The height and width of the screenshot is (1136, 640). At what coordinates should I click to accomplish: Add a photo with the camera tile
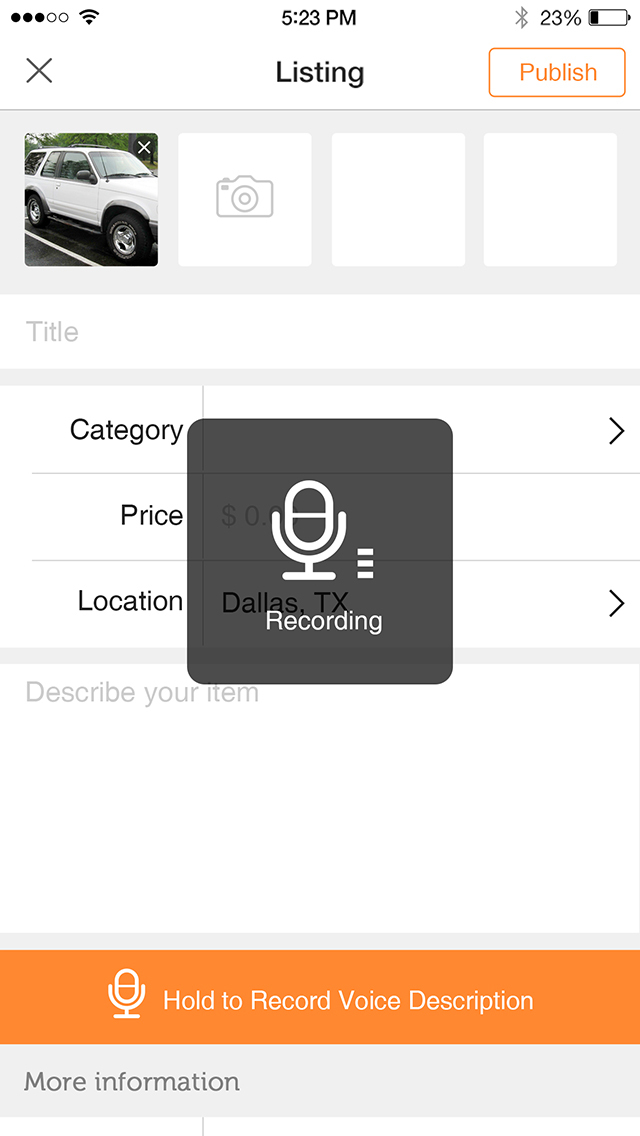click(245, 199)
